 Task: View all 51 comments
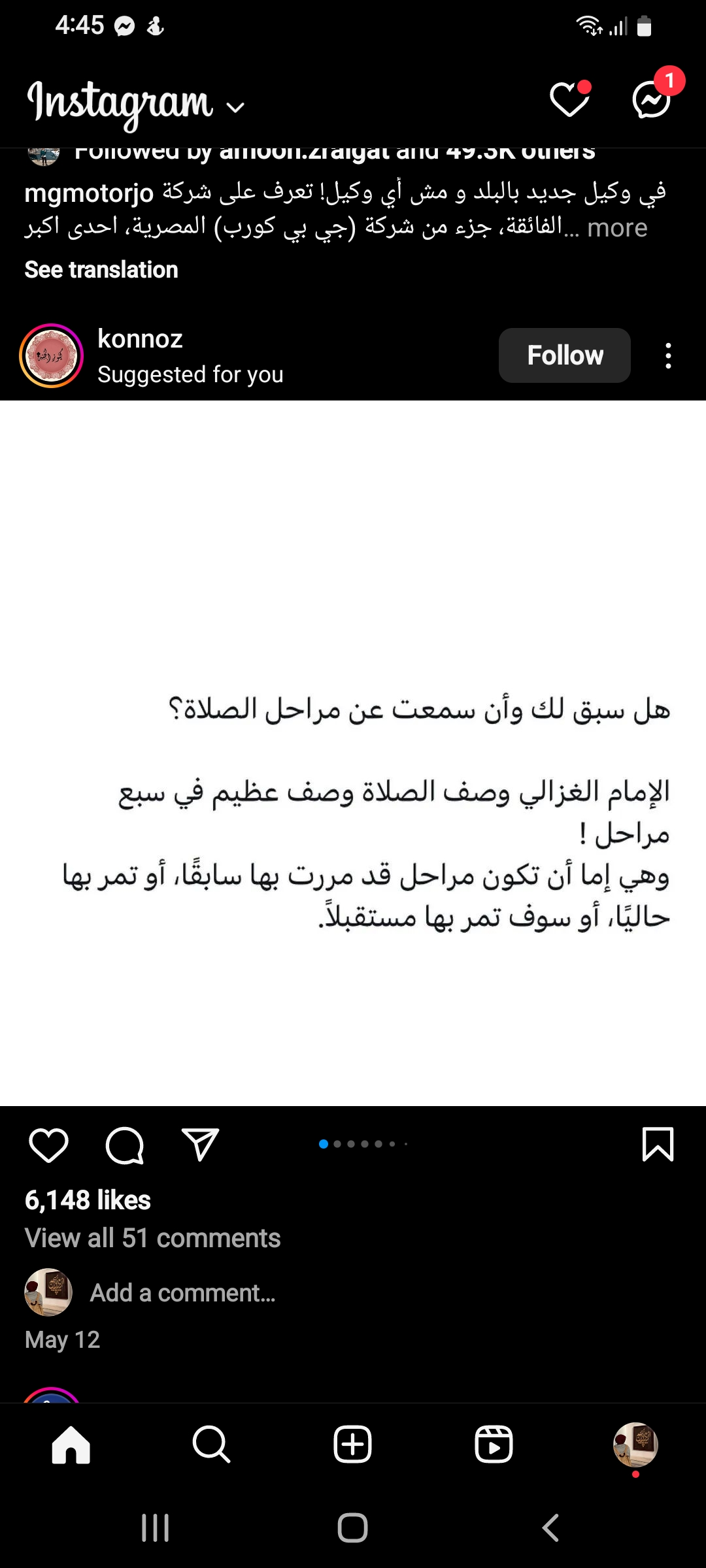tap(153, 1238)
